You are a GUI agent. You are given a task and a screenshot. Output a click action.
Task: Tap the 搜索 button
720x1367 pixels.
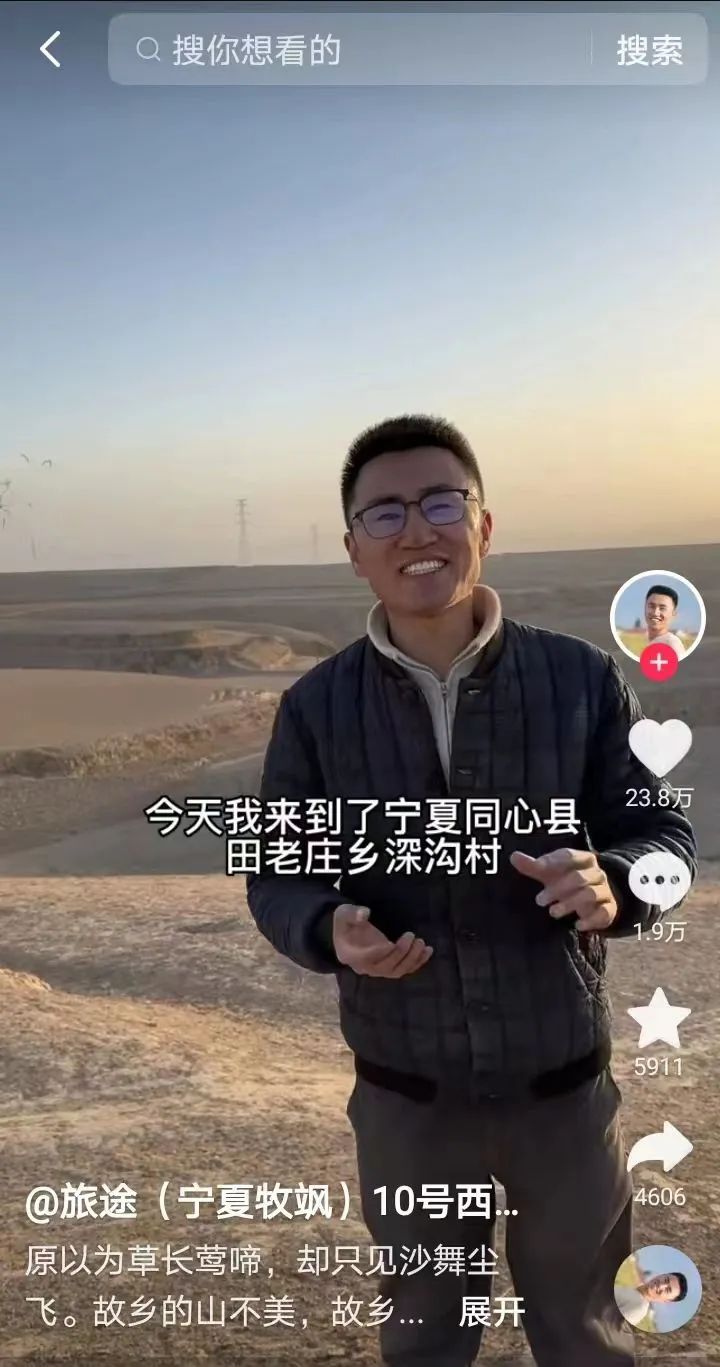(x=649, y=50)
